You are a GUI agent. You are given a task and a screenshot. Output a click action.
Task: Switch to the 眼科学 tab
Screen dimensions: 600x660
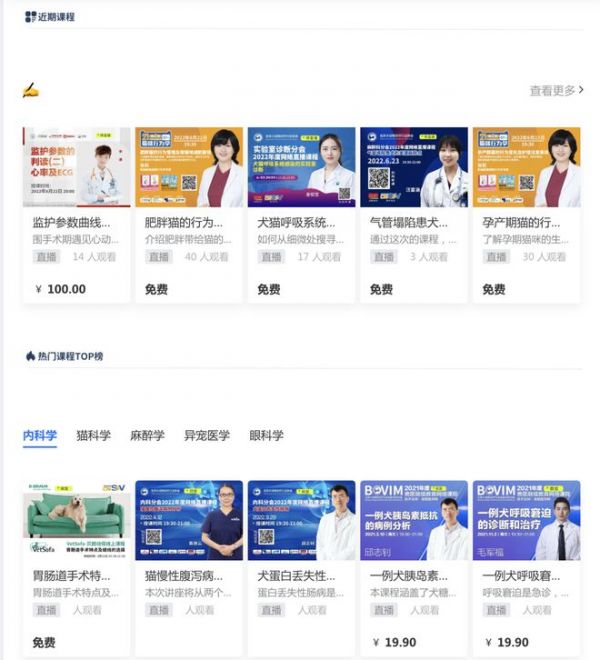(x=267, y=436)
